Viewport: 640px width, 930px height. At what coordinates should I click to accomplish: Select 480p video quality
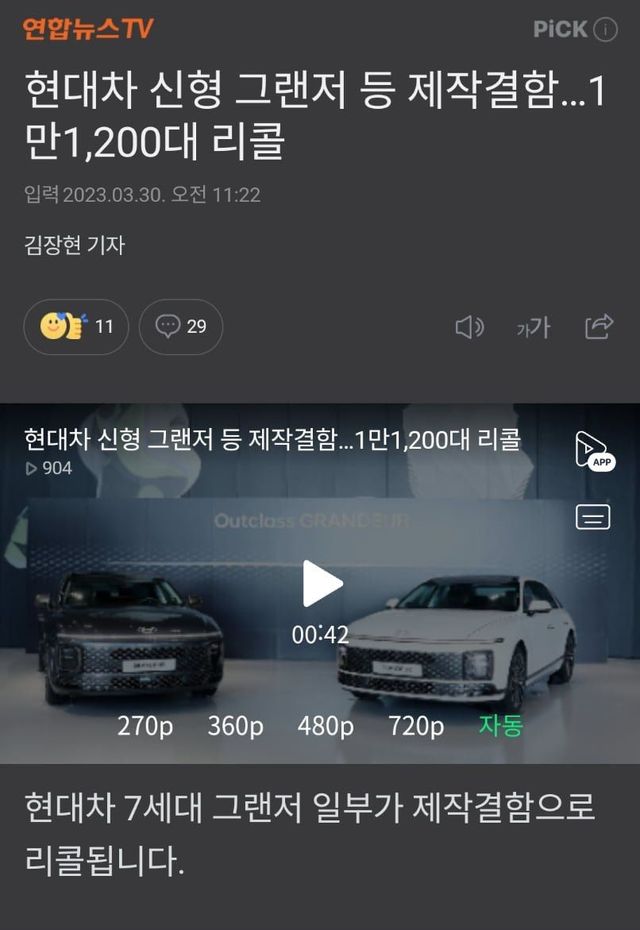pyautogui.click(x=325, y=726)
